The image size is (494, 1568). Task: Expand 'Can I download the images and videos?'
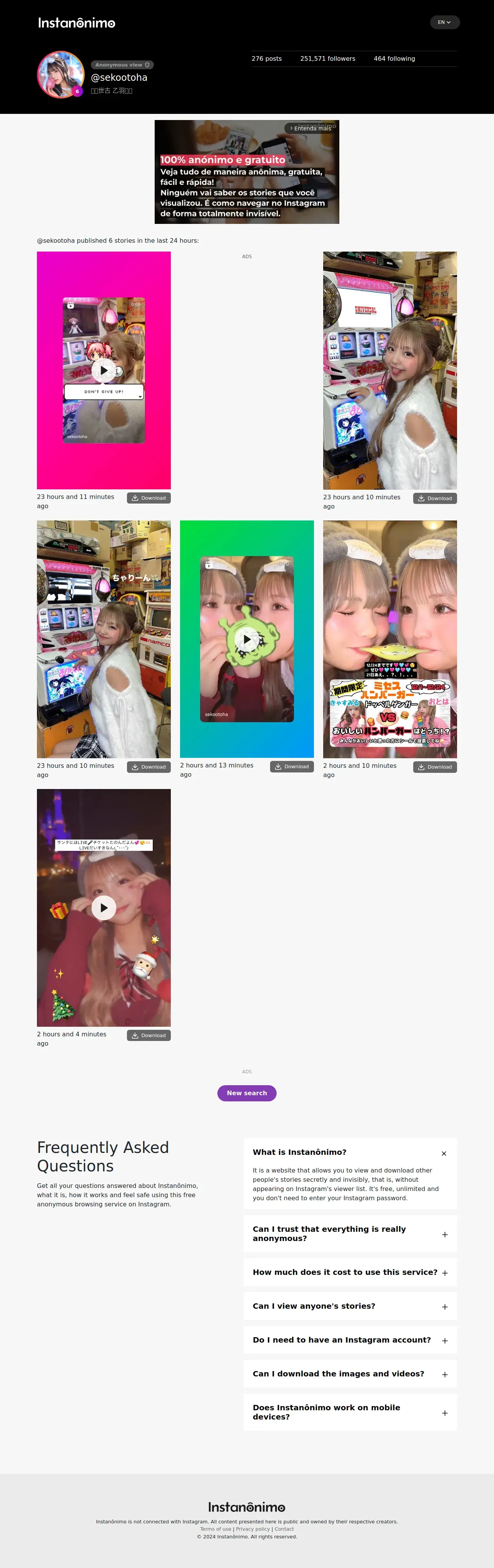(445, 1375)
